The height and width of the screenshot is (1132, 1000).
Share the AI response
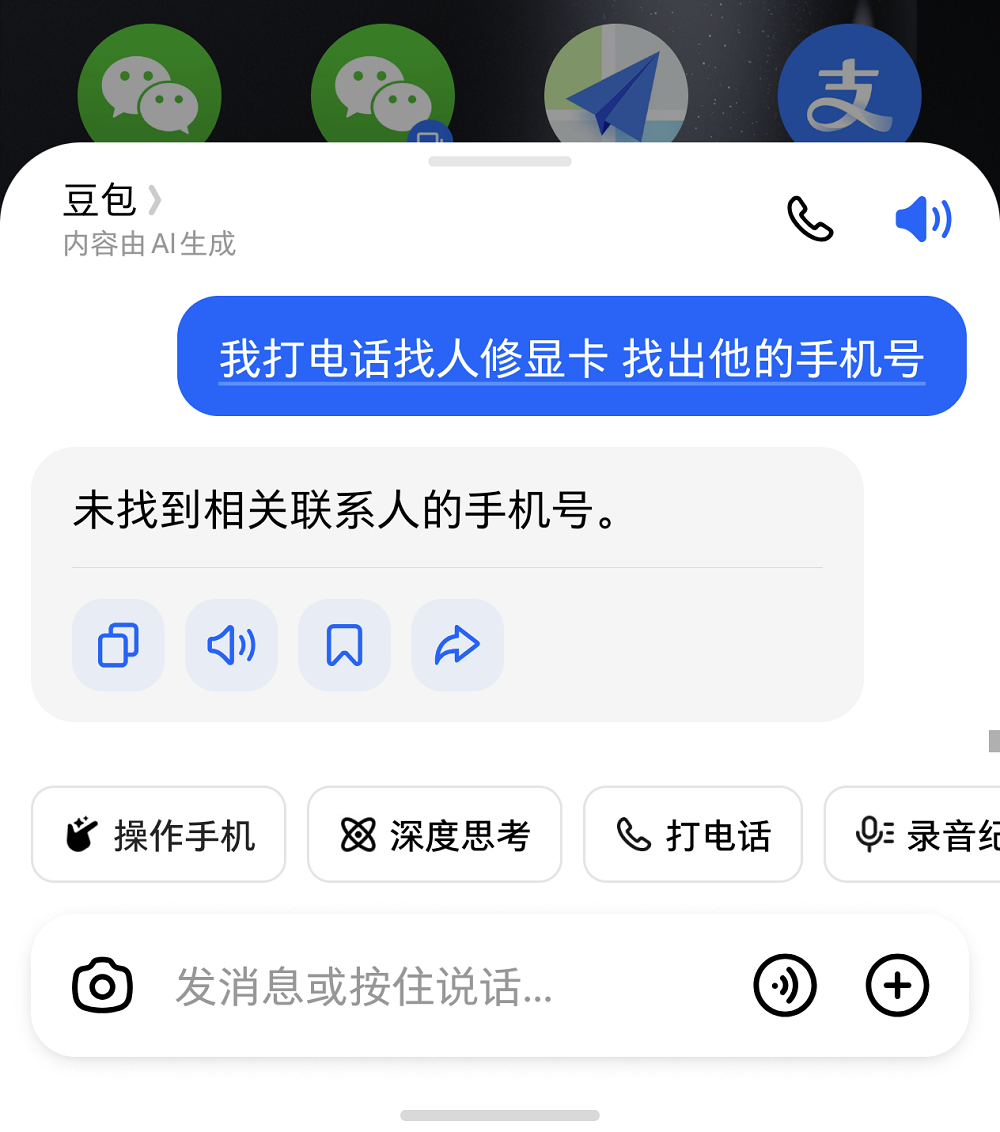(457, 644)
